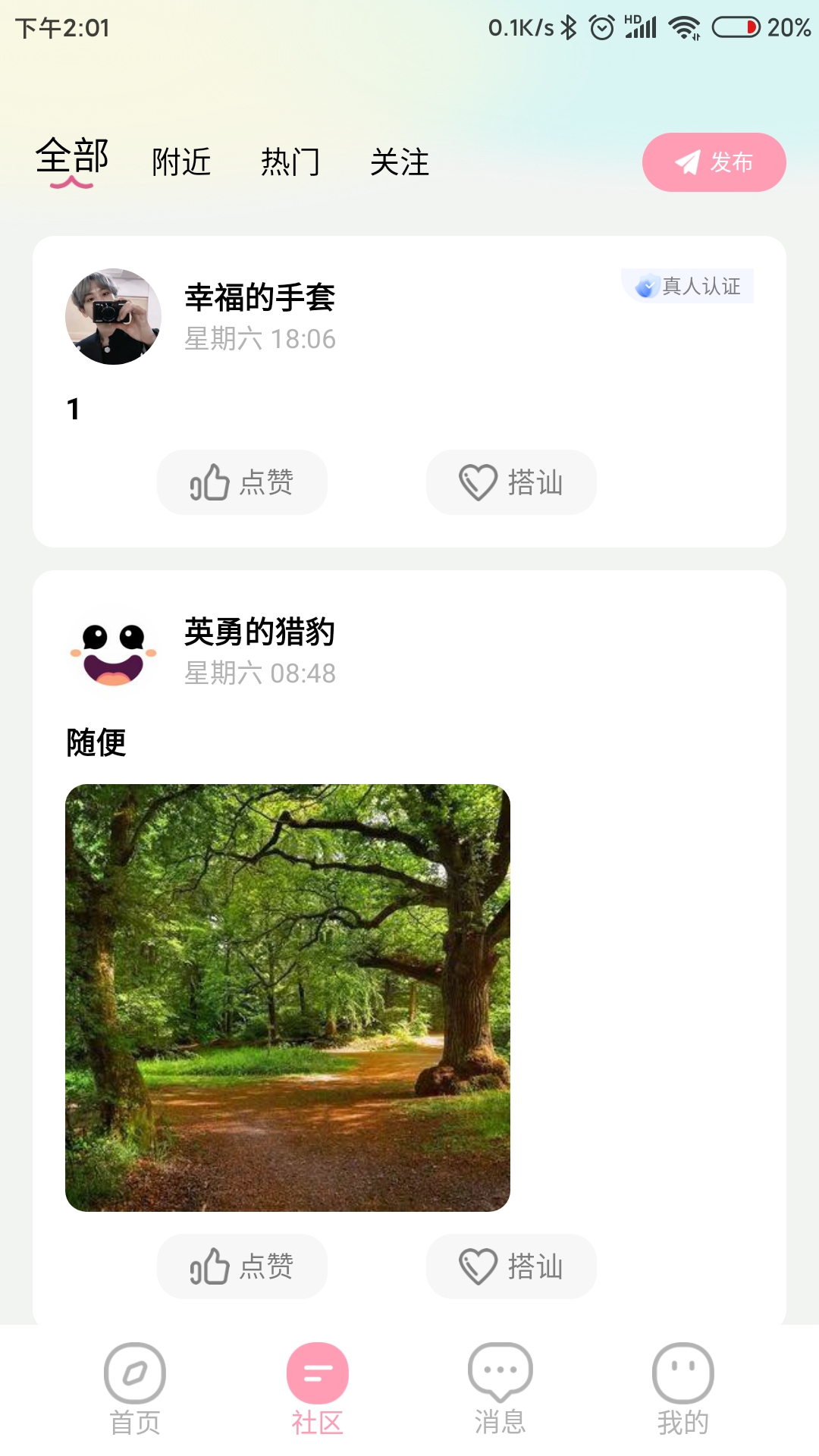Like the post by 英勇的猎豹

(x=242, y=1266)
